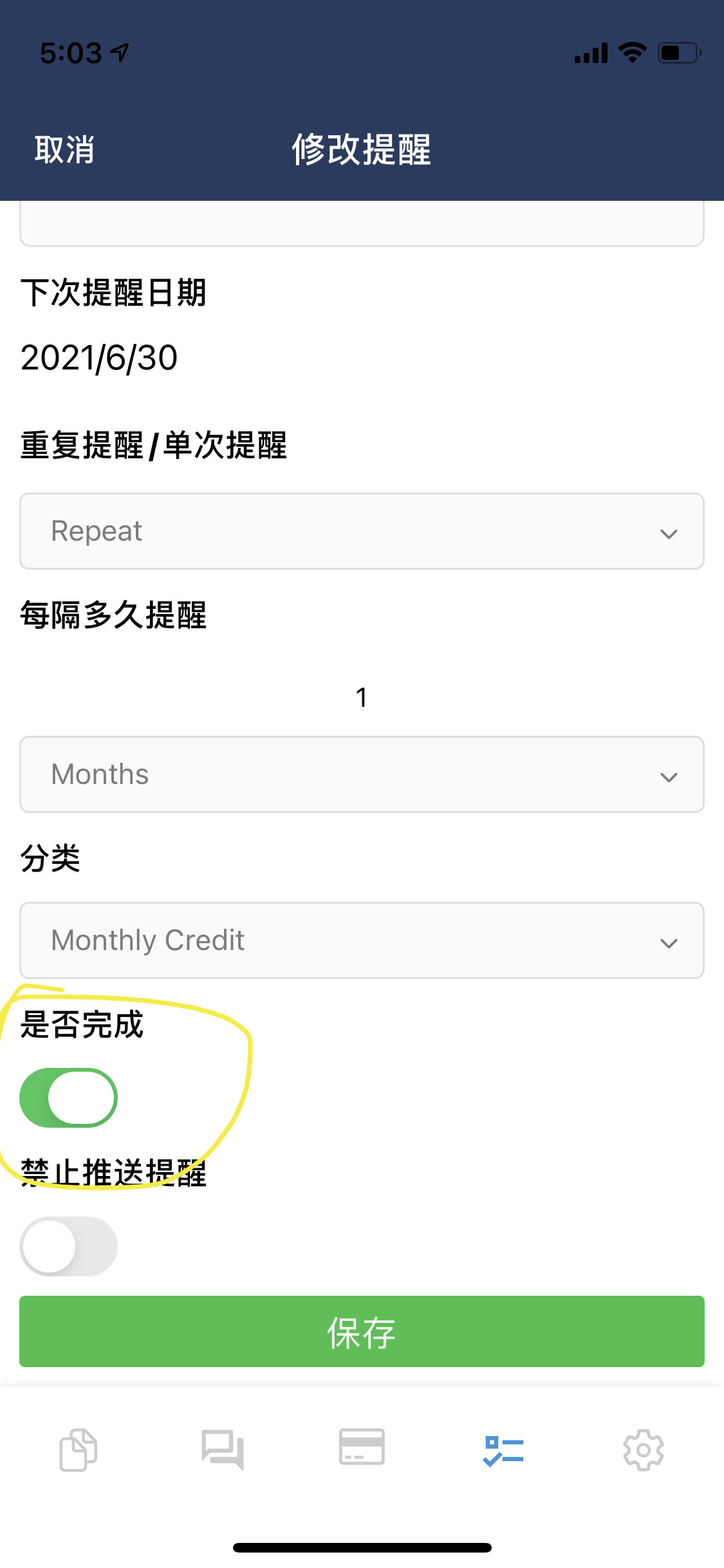Select the checklist reminders tab
The width and height of the screenshot is (724, 1568).
[x=503, y=1450]
